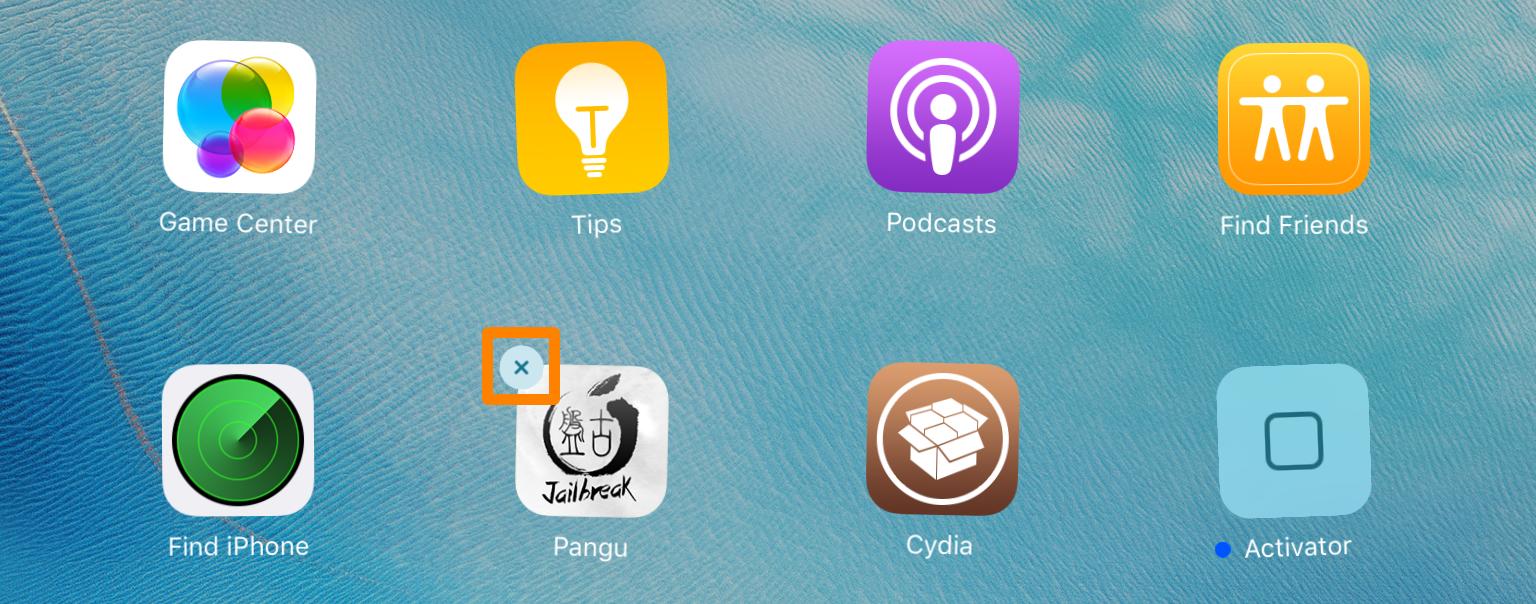Tap the Pangu Jailbreak app icon
This screenshot has height=604, width=1536.
[x=592, y=442]
